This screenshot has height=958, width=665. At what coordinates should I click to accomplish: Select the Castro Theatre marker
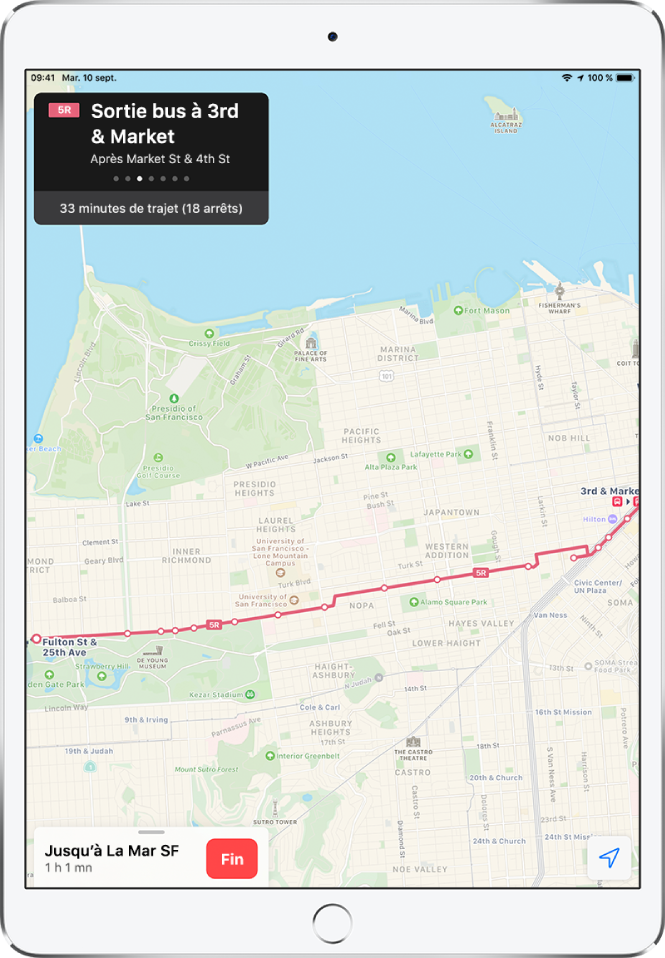click(x=413, y=744)
